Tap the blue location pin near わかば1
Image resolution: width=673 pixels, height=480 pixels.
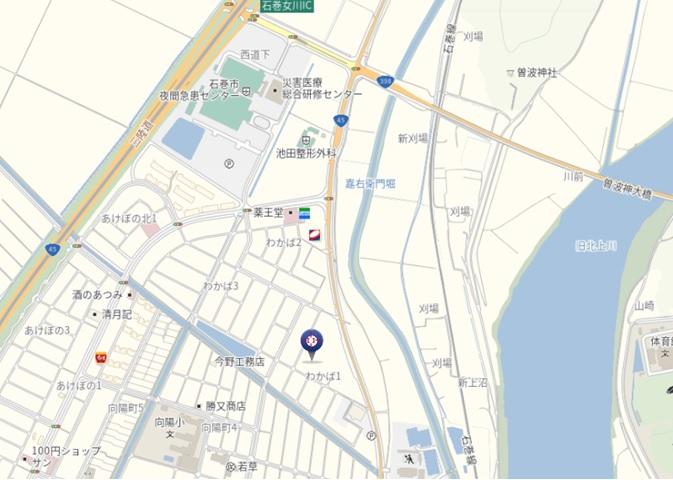point(313,343)
